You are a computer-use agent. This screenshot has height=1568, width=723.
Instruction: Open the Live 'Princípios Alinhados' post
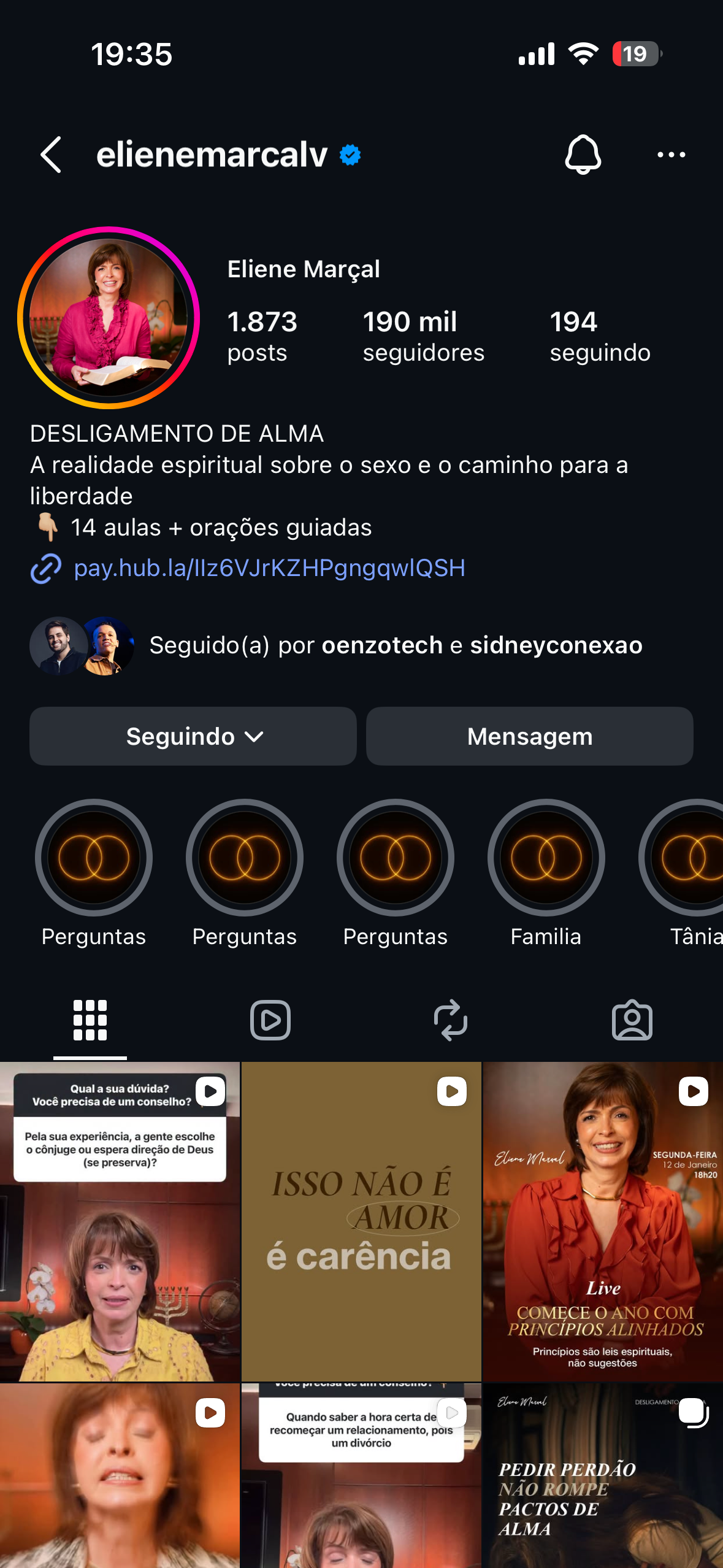(x=603, y=1221)
